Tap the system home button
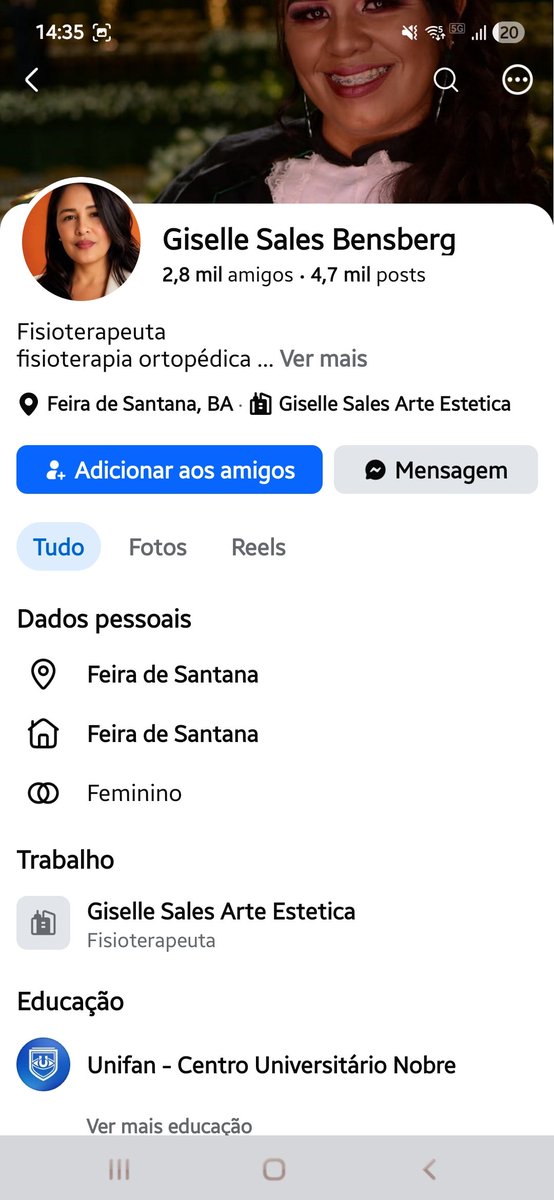Screen dimensions: 554x1200 tap(274, 1169)
